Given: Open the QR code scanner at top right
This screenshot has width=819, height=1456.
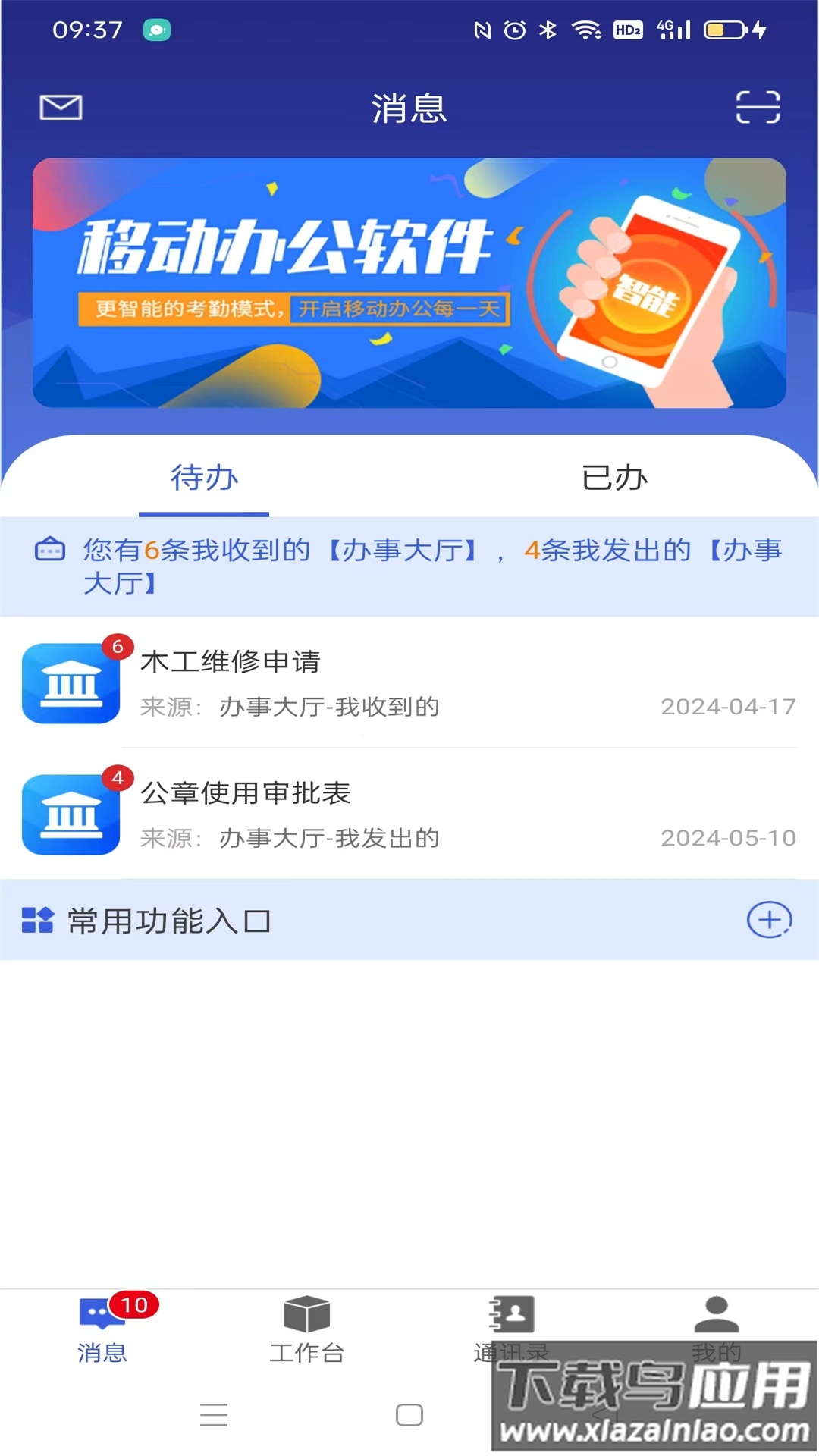Looking at the screenshot, I should click(758, 107).
